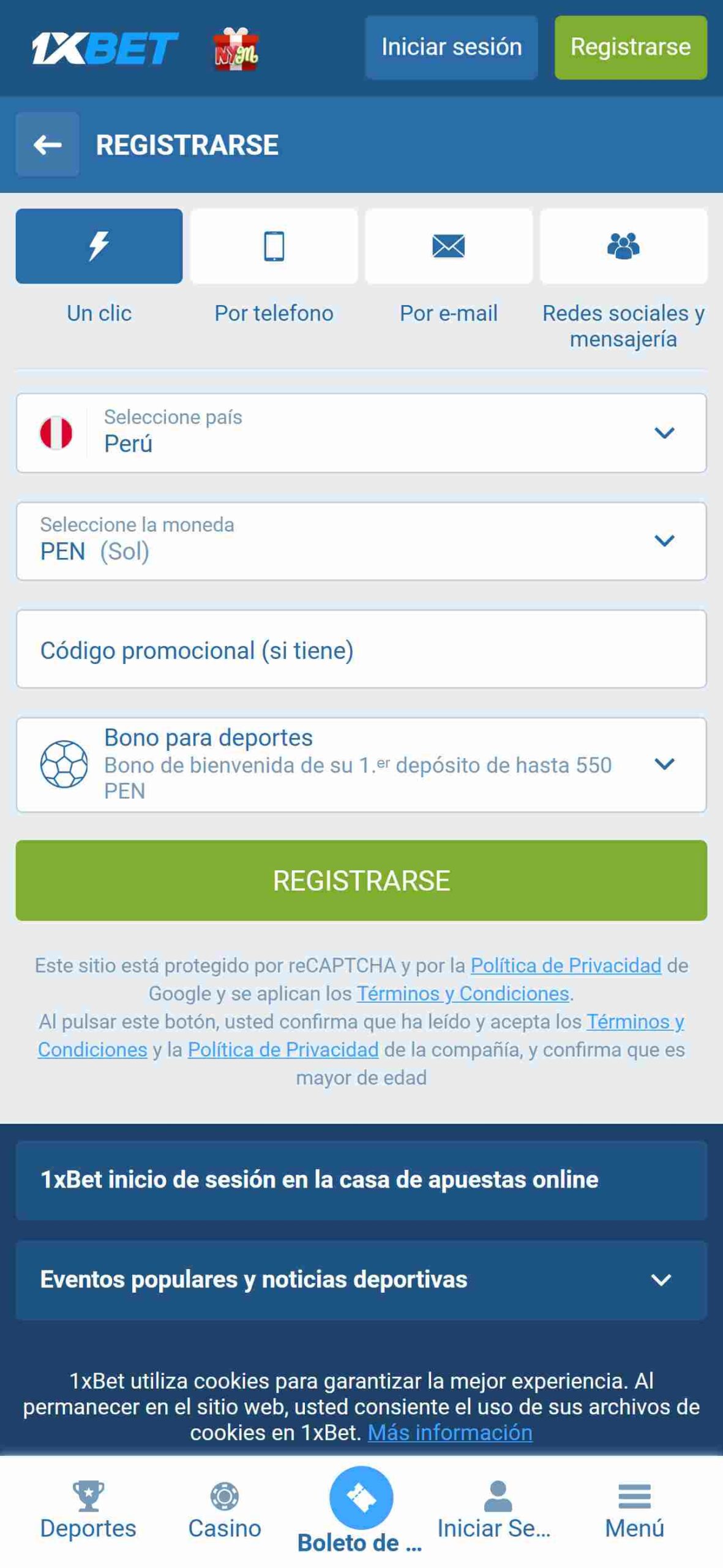Open the Casino tab
723x1568 pixels.
tap(225, 1510)
